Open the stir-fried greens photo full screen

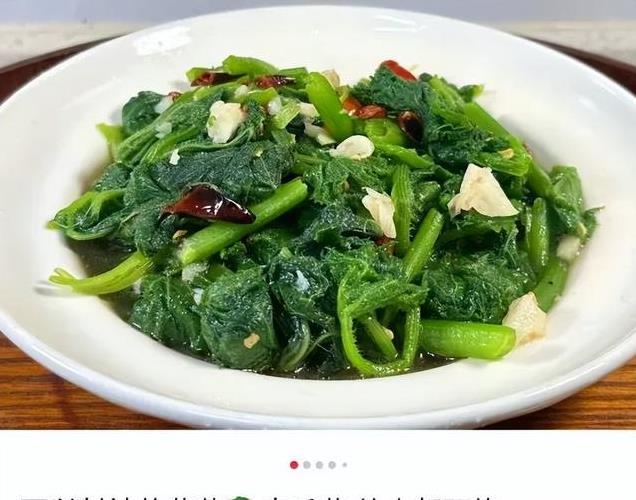[318, 215]
